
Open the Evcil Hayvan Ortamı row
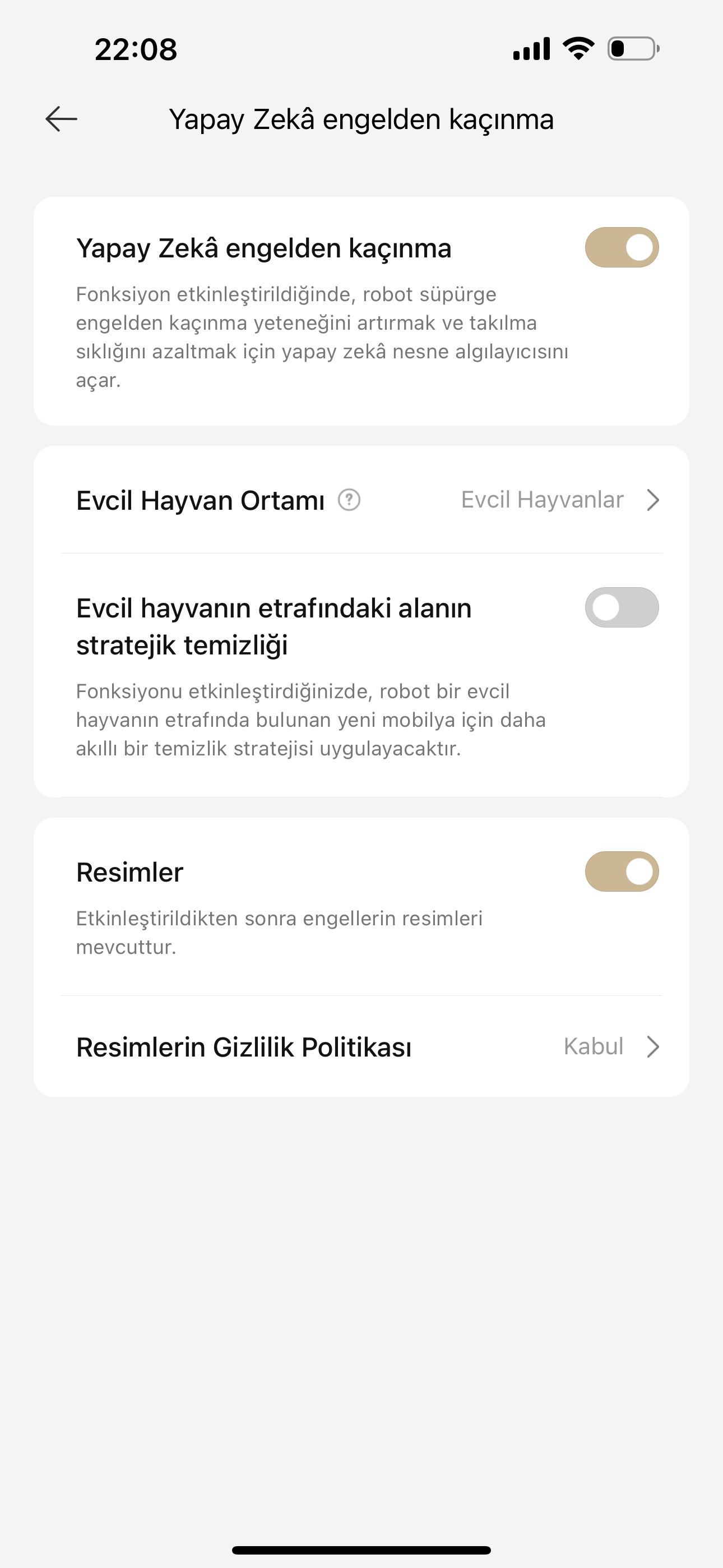point(361,500)
